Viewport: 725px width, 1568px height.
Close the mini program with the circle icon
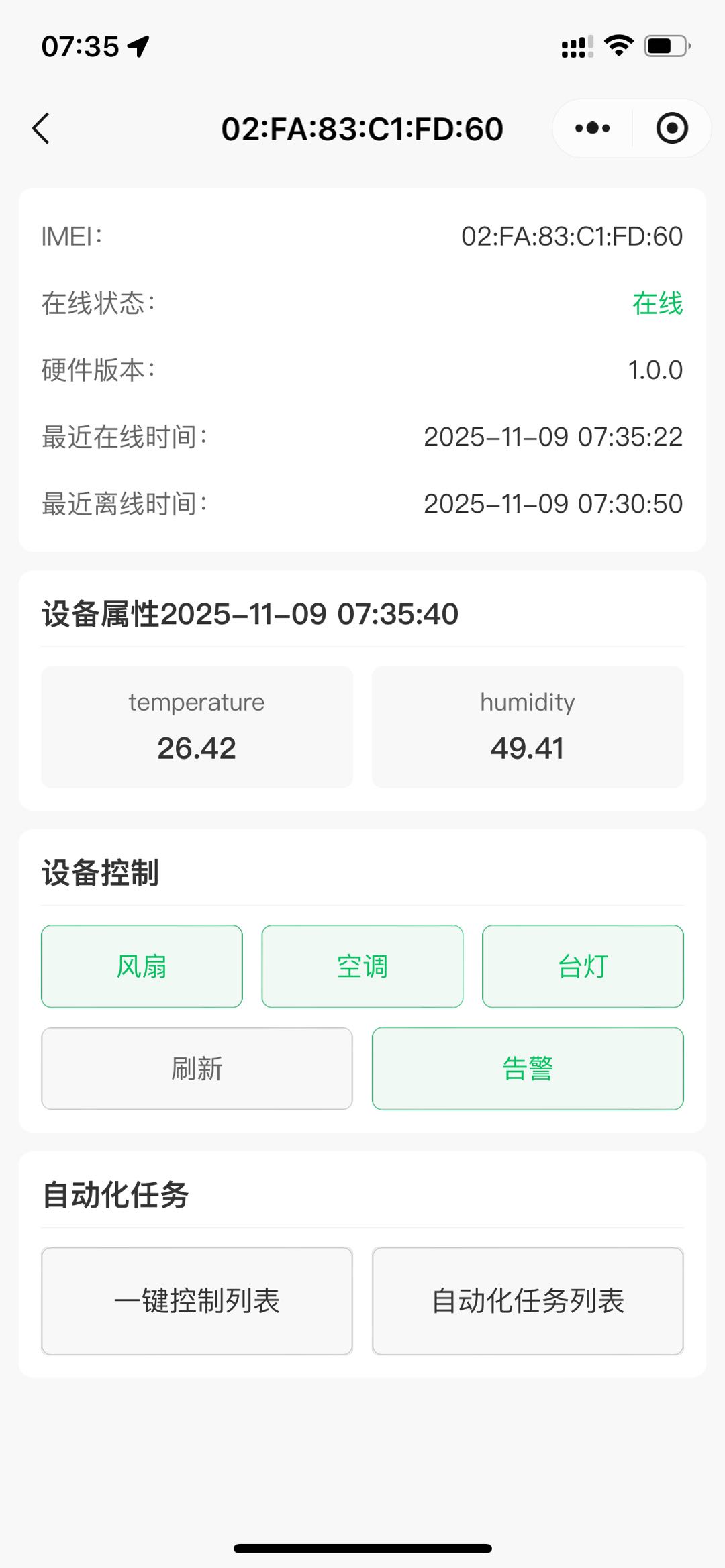pos(671,128)
